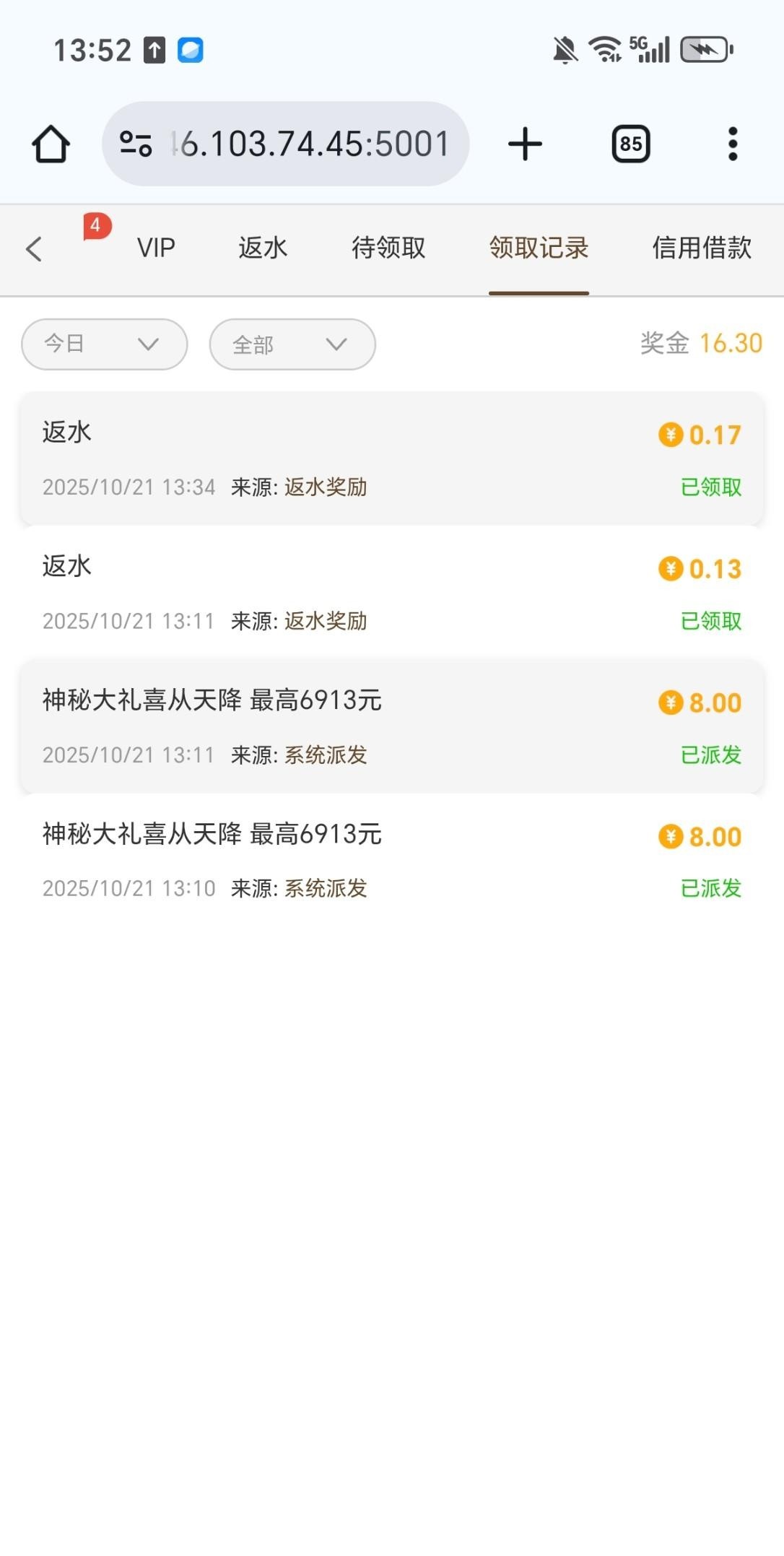784x1556 pixels.
Task: Show the 85 open tabs
Action: pyautogui.click(x=631, y=144)
